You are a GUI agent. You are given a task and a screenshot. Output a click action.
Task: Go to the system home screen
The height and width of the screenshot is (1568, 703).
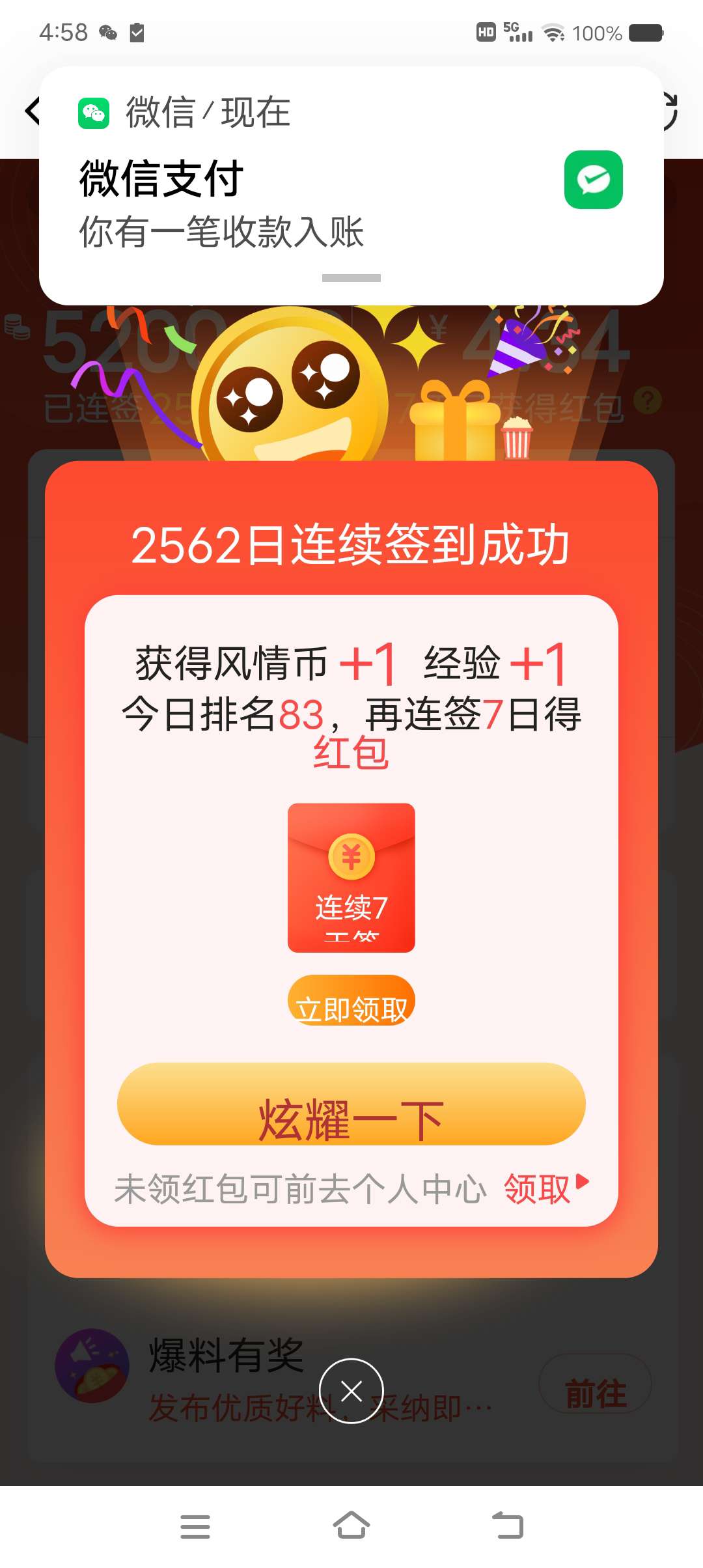point(351,1526)
